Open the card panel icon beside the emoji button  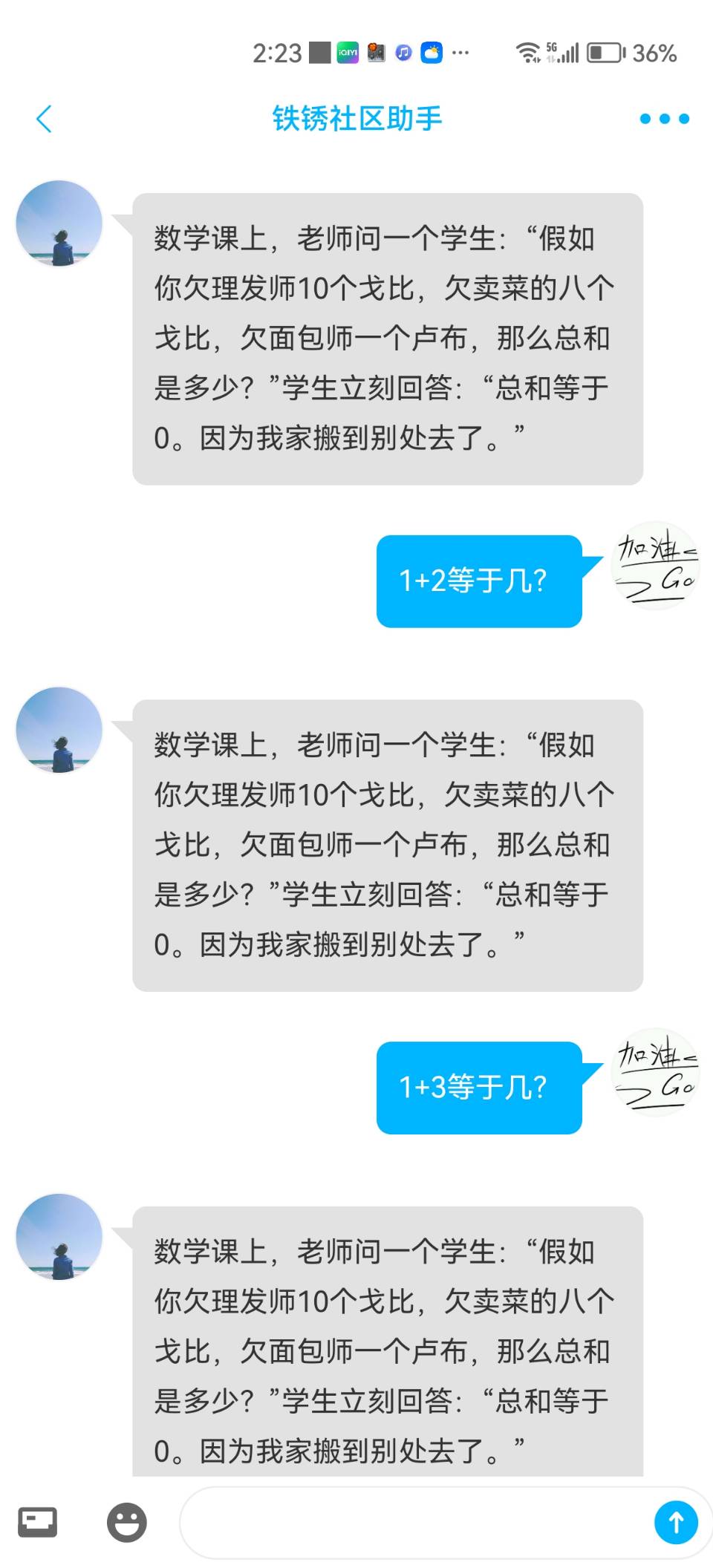[38, 1521]
